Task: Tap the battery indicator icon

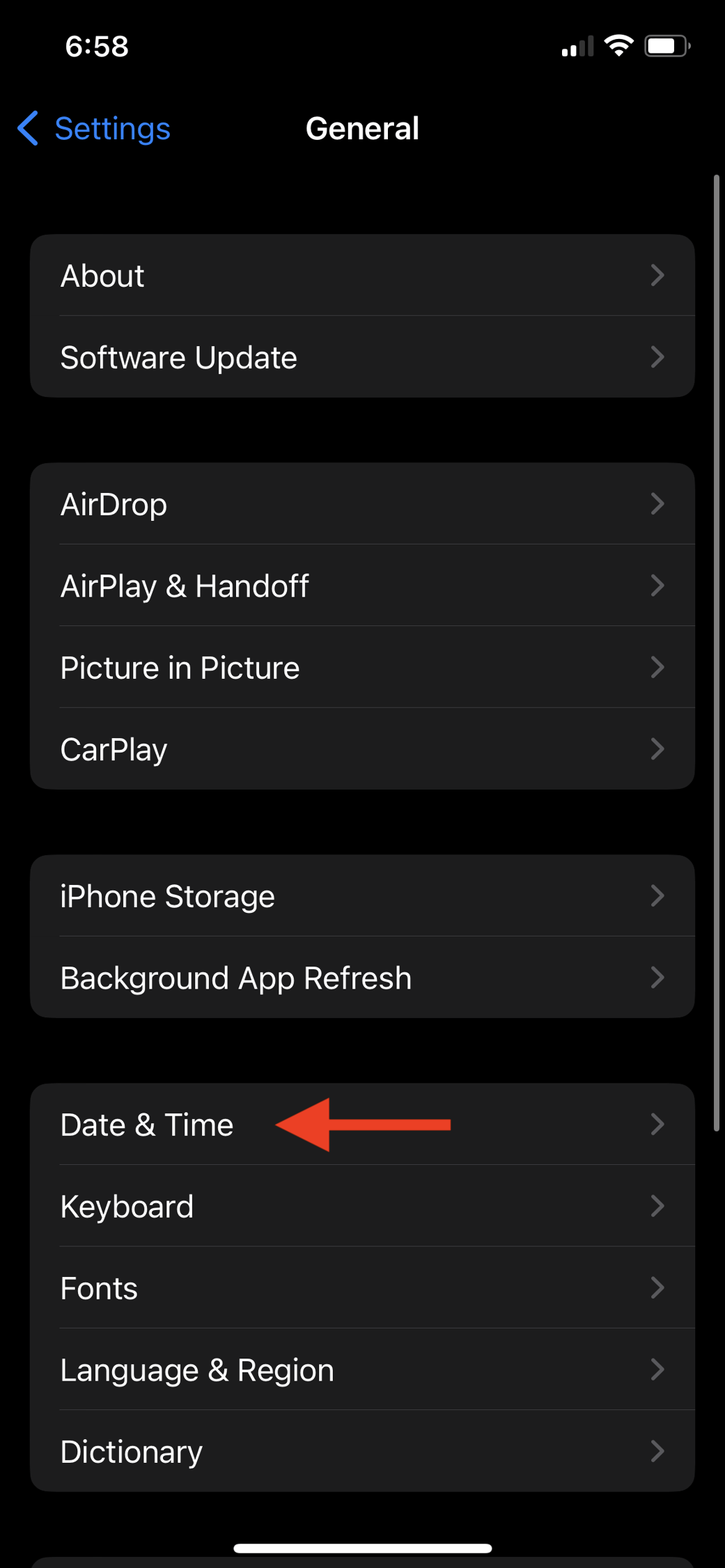Action: coord(666,45)
